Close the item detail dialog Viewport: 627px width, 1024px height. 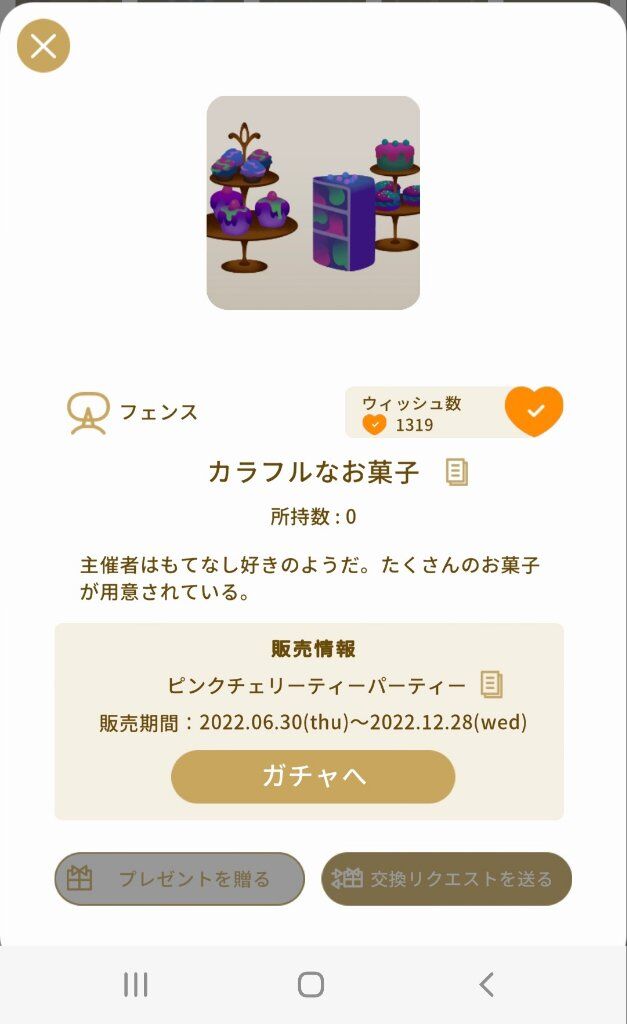(x=43, y=46)
